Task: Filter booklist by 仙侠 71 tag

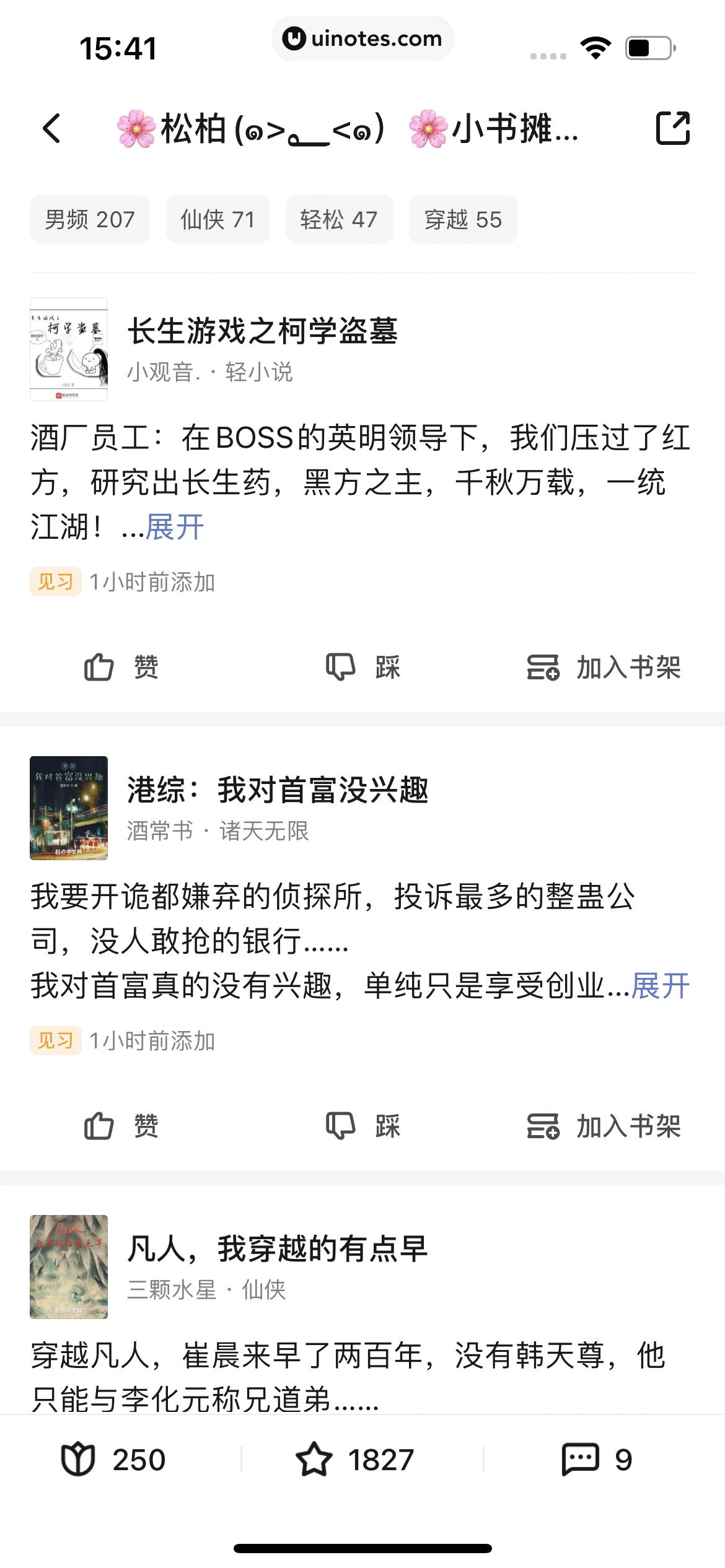Action: [x=217, y=219]
